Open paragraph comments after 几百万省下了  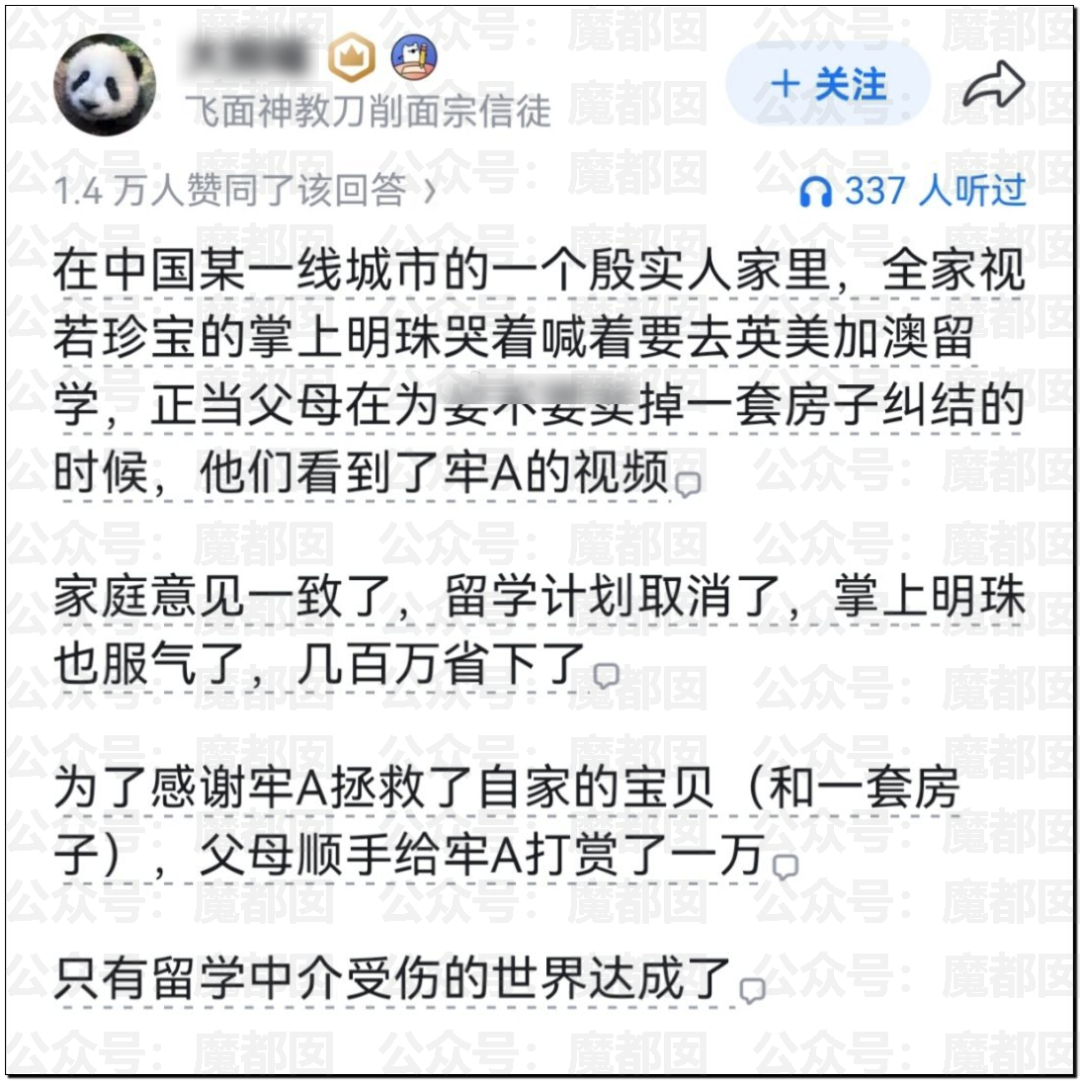tap(606, 676)
